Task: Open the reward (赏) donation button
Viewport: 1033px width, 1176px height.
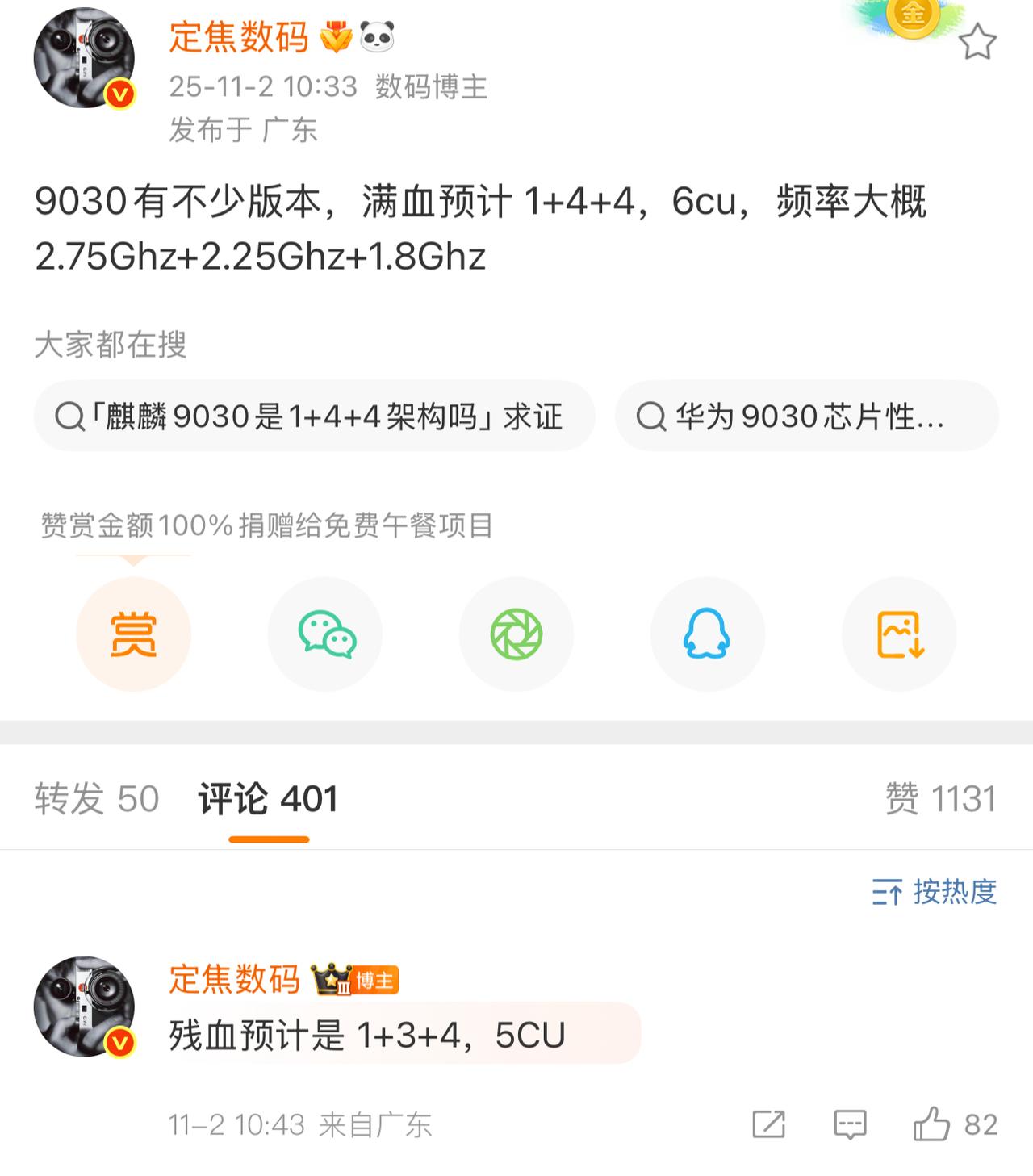Action: pyautogui.click(x=134, y=634)
